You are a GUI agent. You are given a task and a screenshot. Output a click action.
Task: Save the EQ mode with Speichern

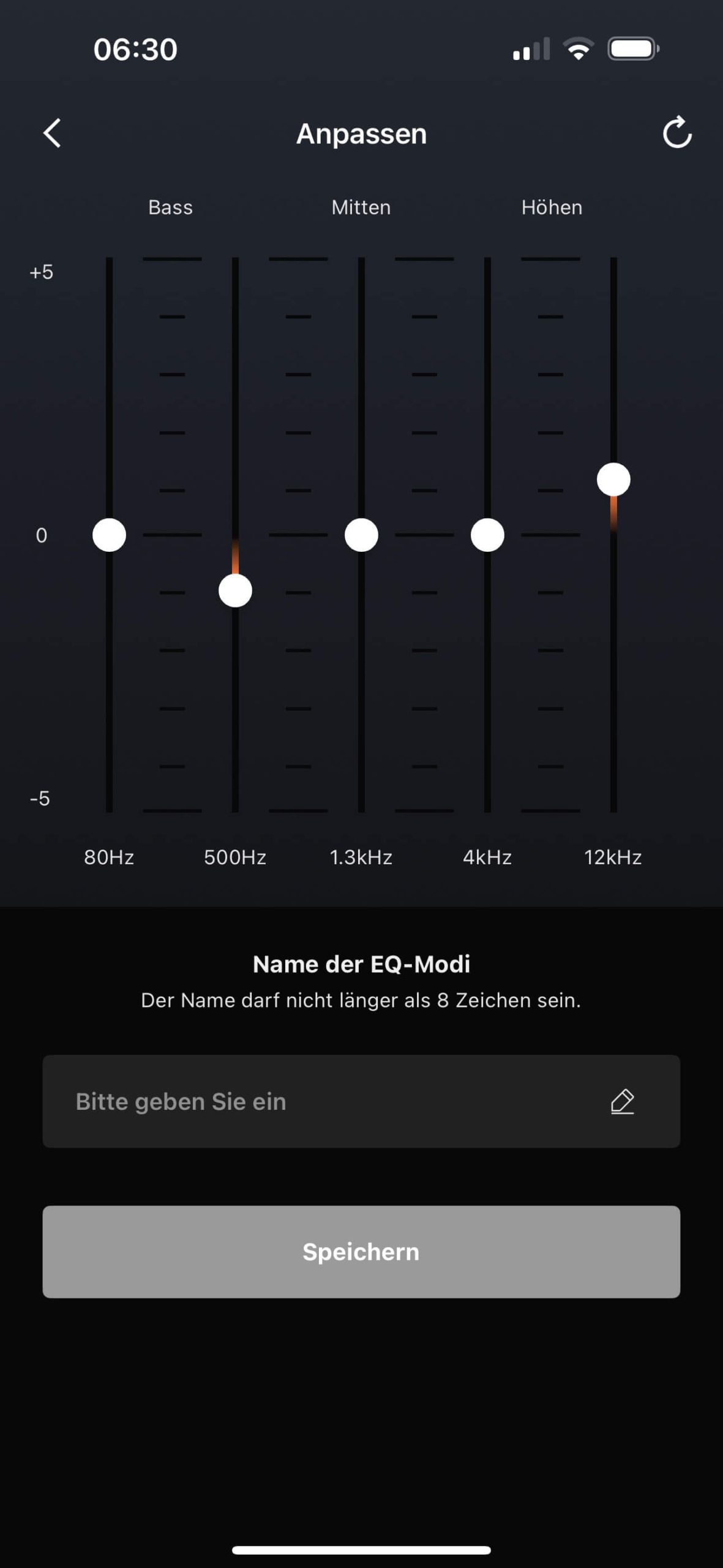click(x=361, y=1252)
